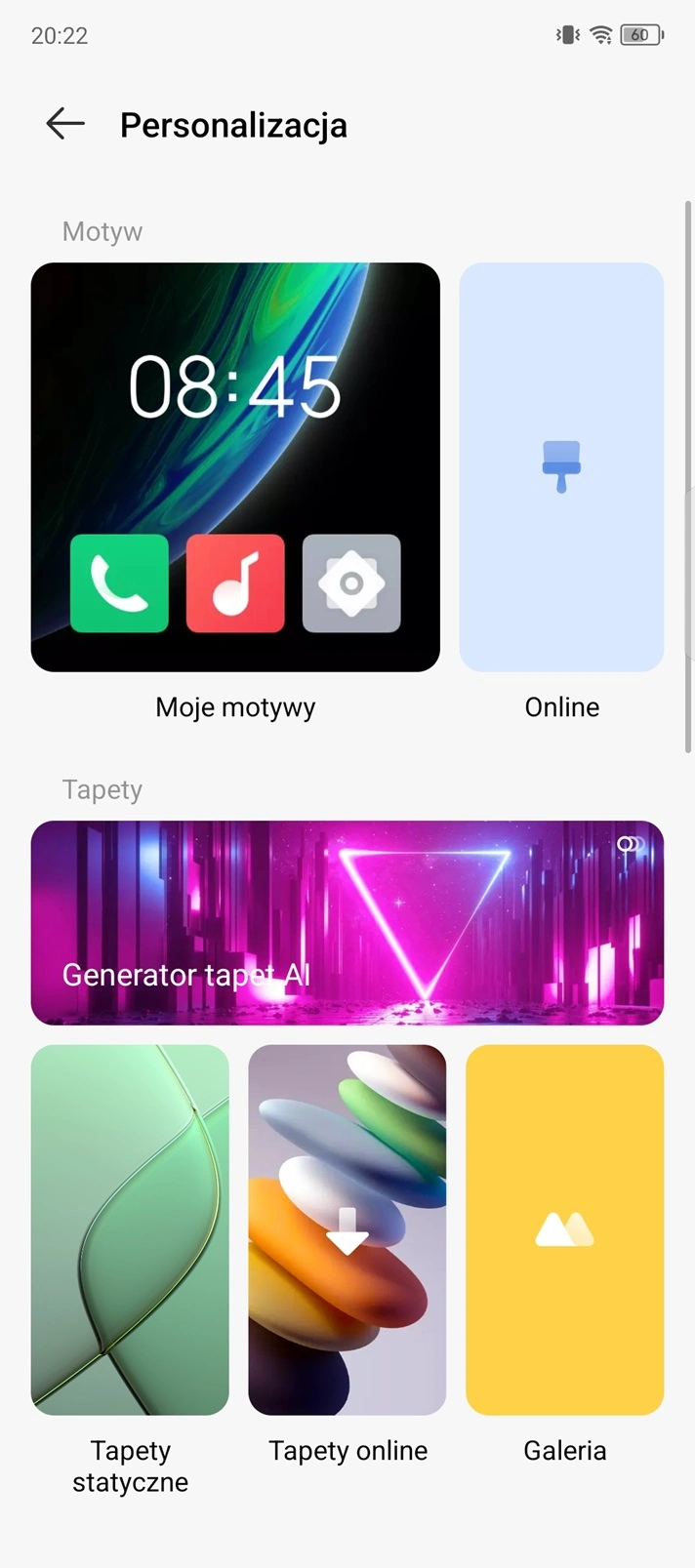Screen dimensions: 695x1568
Task: Choose wallpaper from Galeria
Action: (x=564, y=1229)
